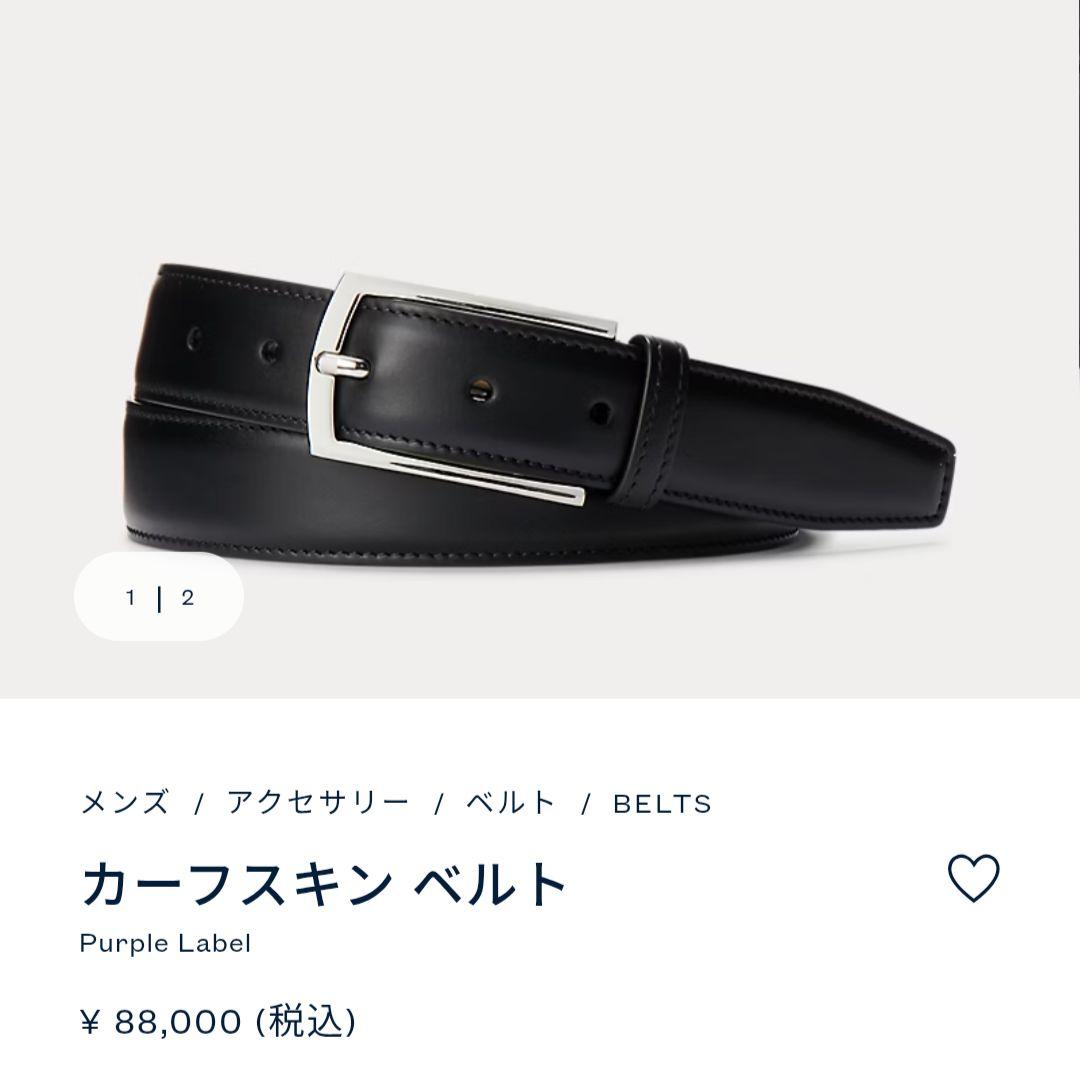Switch to product image 2 in pager
This screenshot has height=1080, width=1080.
tap(187, 598)
